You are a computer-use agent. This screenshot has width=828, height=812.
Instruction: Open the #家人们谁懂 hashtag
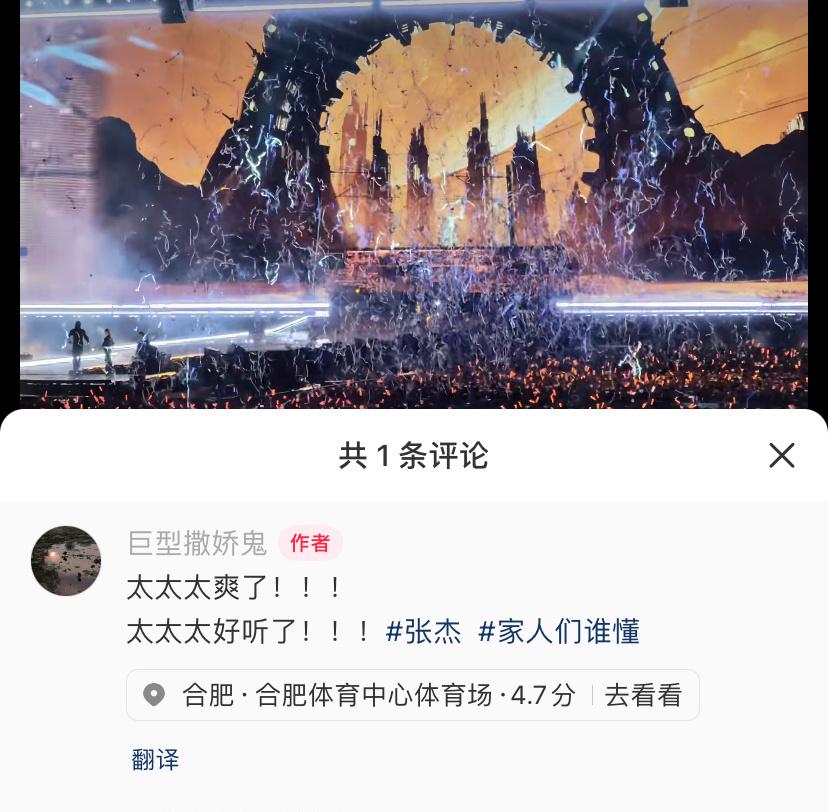pyautogui.click(x=558, y=632)
